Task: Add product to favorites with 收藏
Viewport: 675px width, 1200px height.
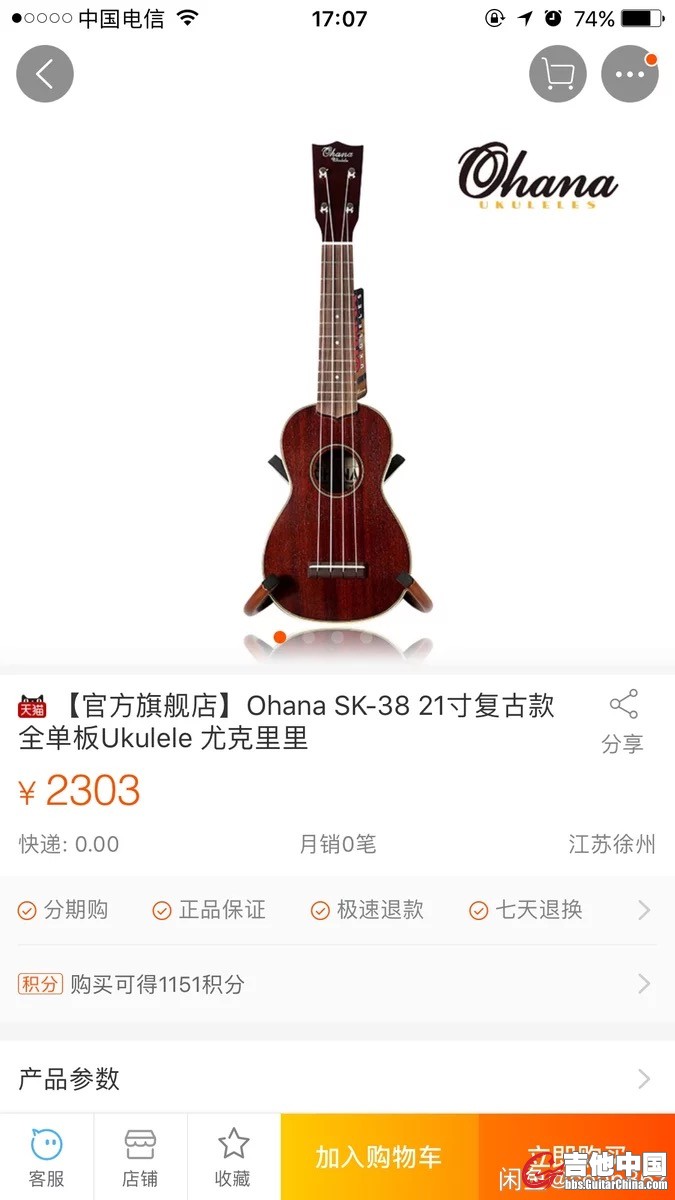Action: [x=233, y=1157]
